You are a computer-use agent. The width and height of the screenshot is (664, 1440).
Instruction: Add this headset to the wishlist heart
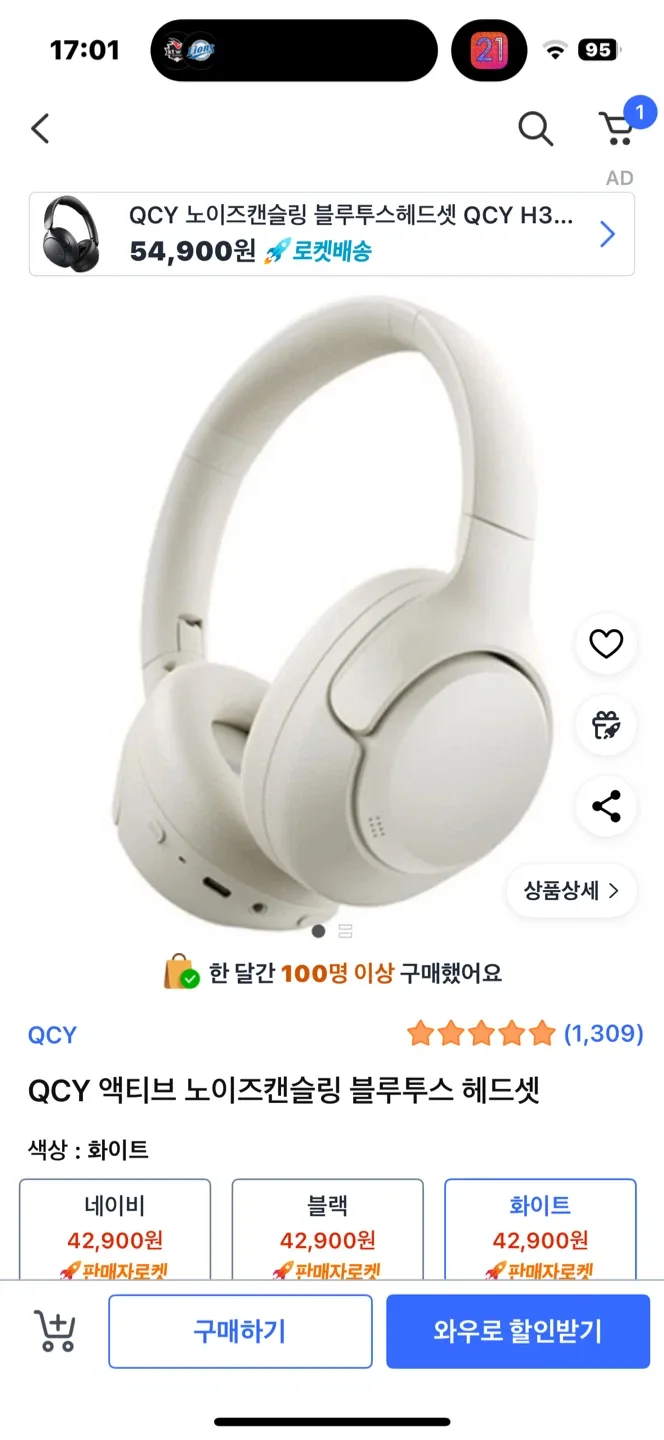point(606,645)
